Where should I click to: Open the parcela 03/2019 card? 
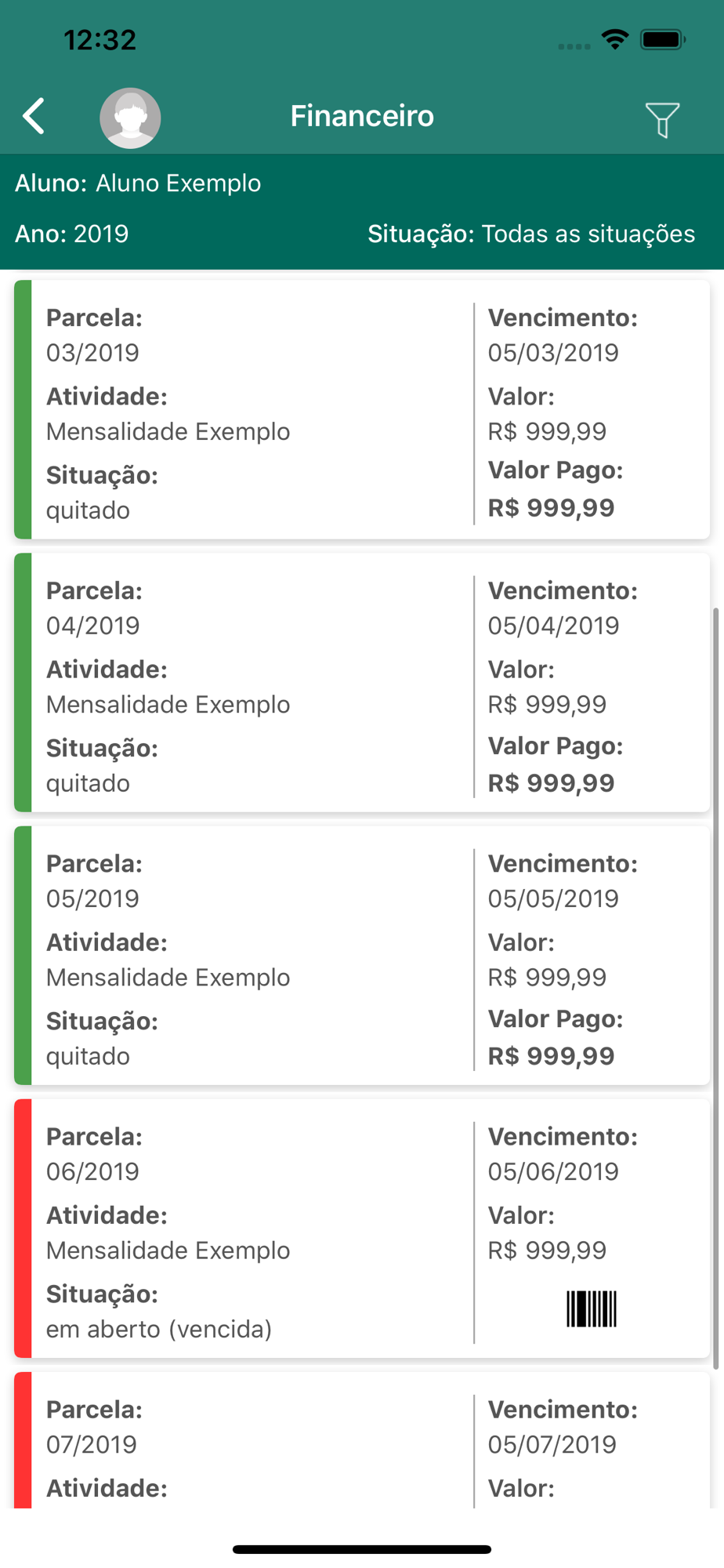tap(362, 409)
